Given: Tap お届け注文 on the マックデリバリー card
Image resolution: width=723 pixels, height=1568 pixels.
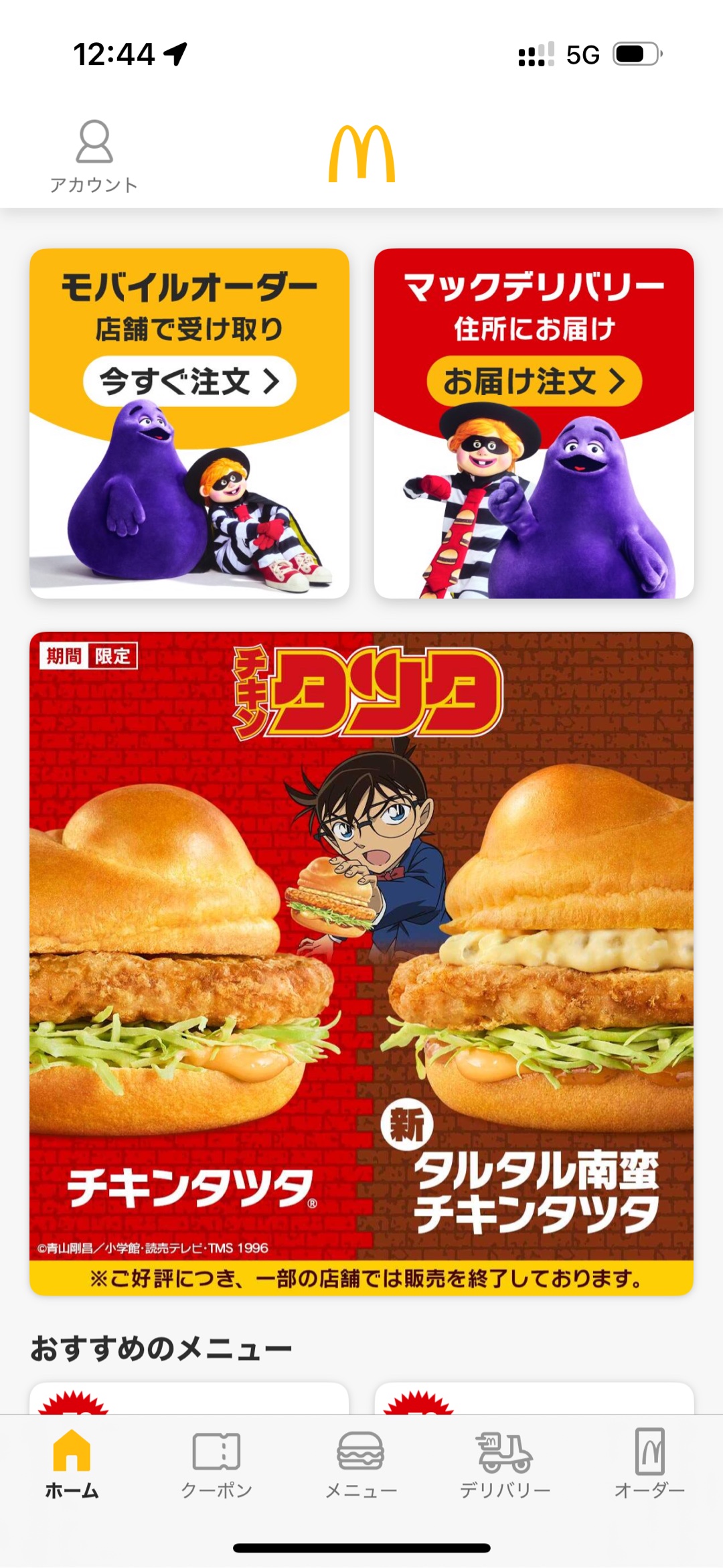Looking at the screenshot, I should click(534, 382).
